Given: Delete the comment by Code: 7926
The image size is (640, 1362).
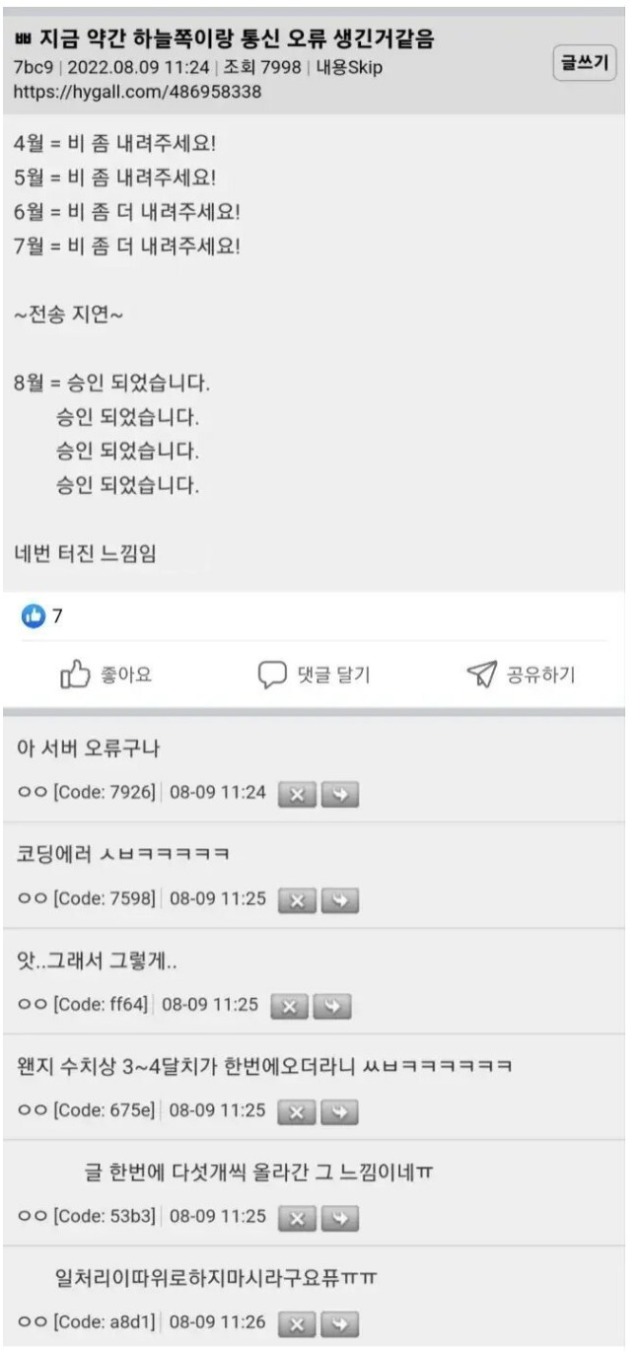Looking at the screenshot, I should coord(296,794).
